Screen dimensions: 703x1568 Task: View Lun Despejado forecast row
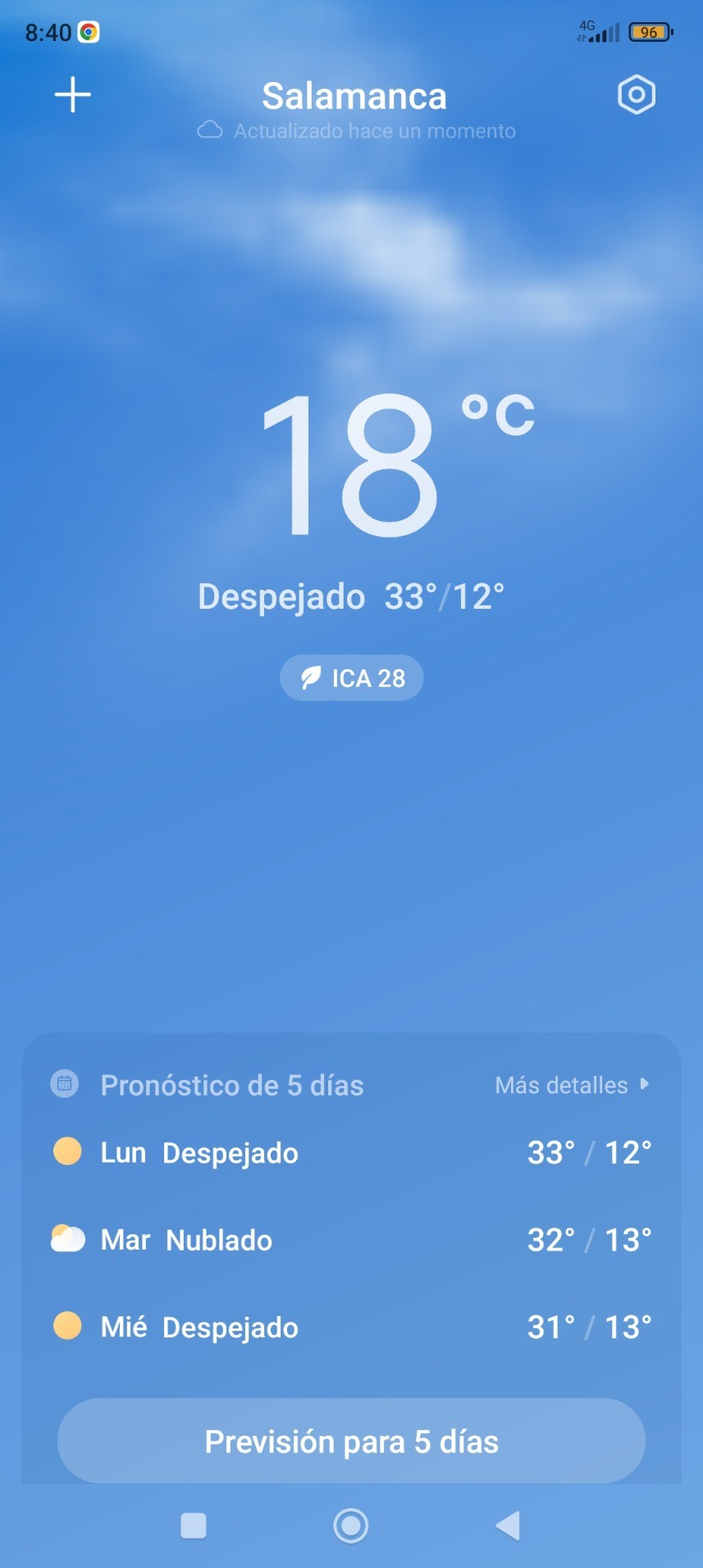(x=351, y=1153)
